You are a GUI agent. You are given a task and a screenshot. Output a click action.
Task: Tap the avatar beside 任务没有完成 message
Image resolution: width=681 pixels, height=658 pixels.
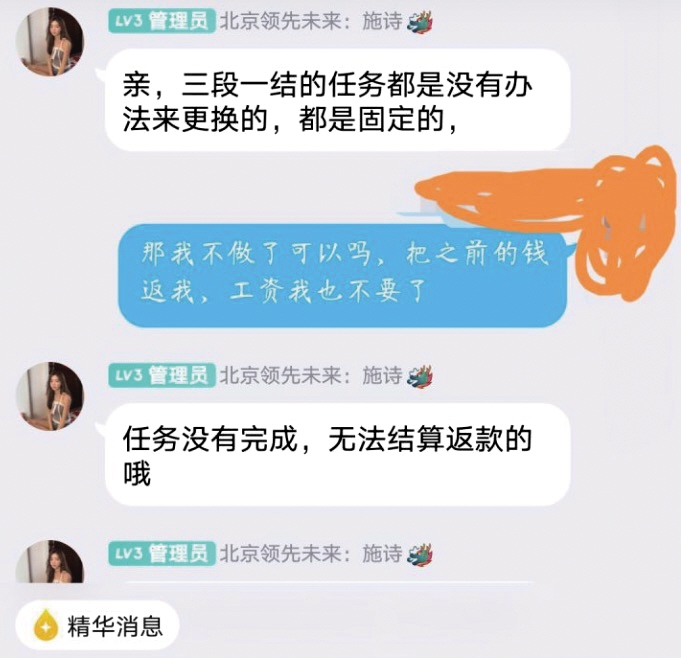[51, 396]
